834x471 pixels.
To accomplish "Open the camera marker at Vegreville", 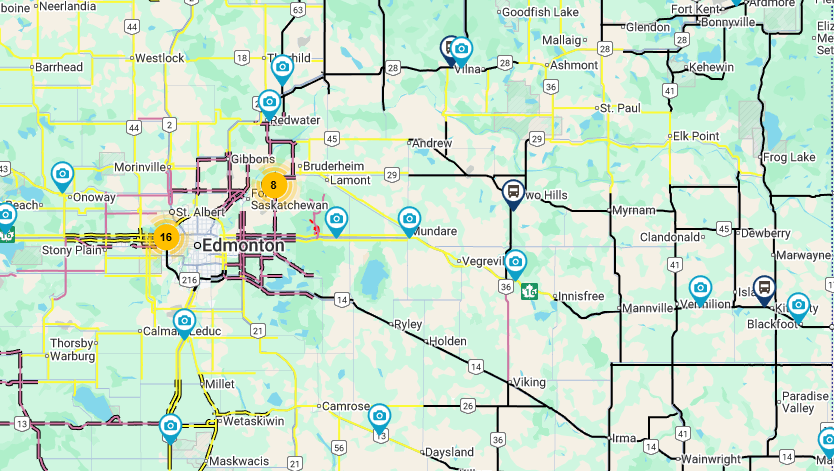I will pos(515,262).
